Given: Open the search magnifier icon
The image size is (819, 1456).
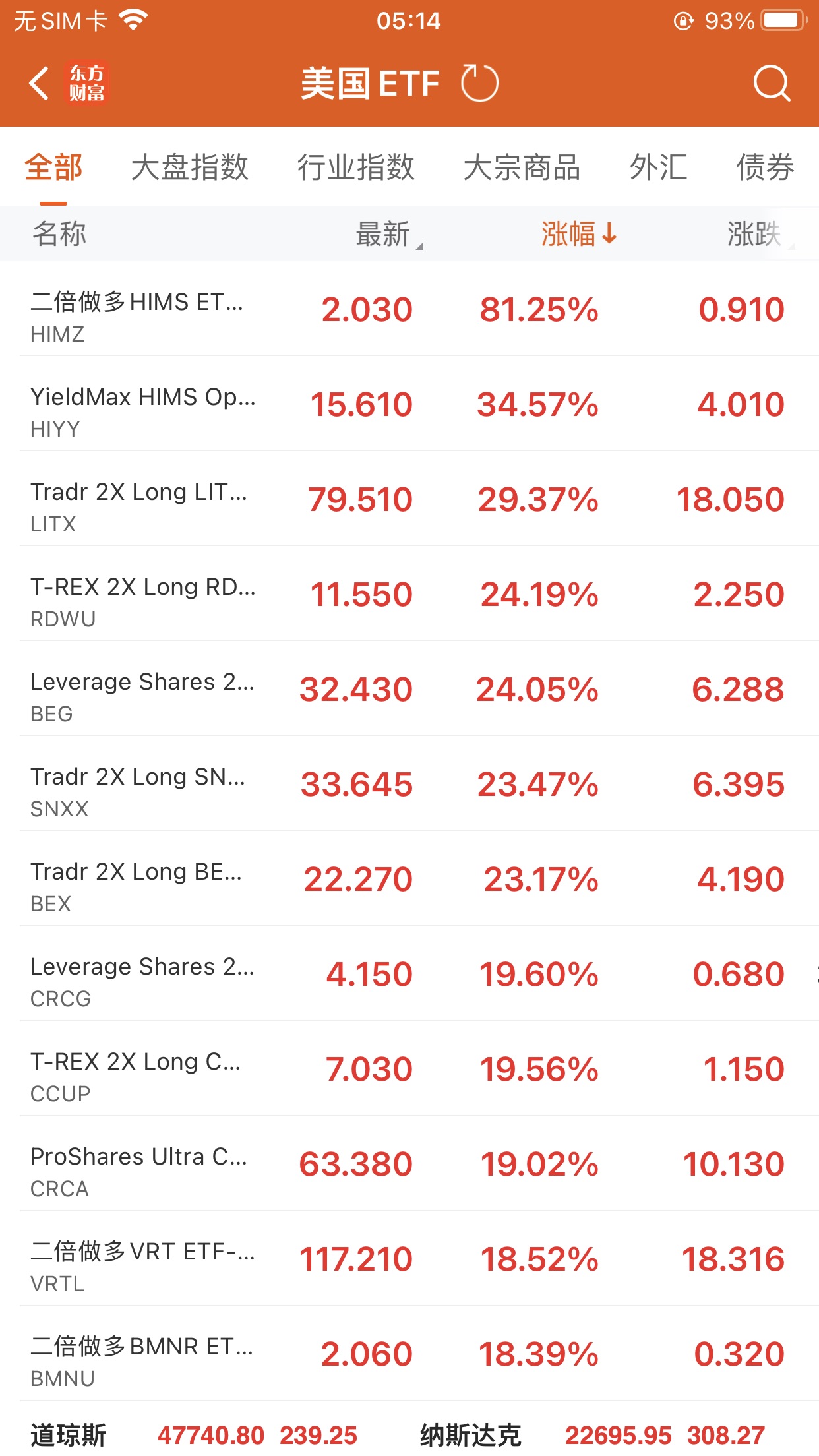Looking at the screenshot, I should tap(771, 84).
